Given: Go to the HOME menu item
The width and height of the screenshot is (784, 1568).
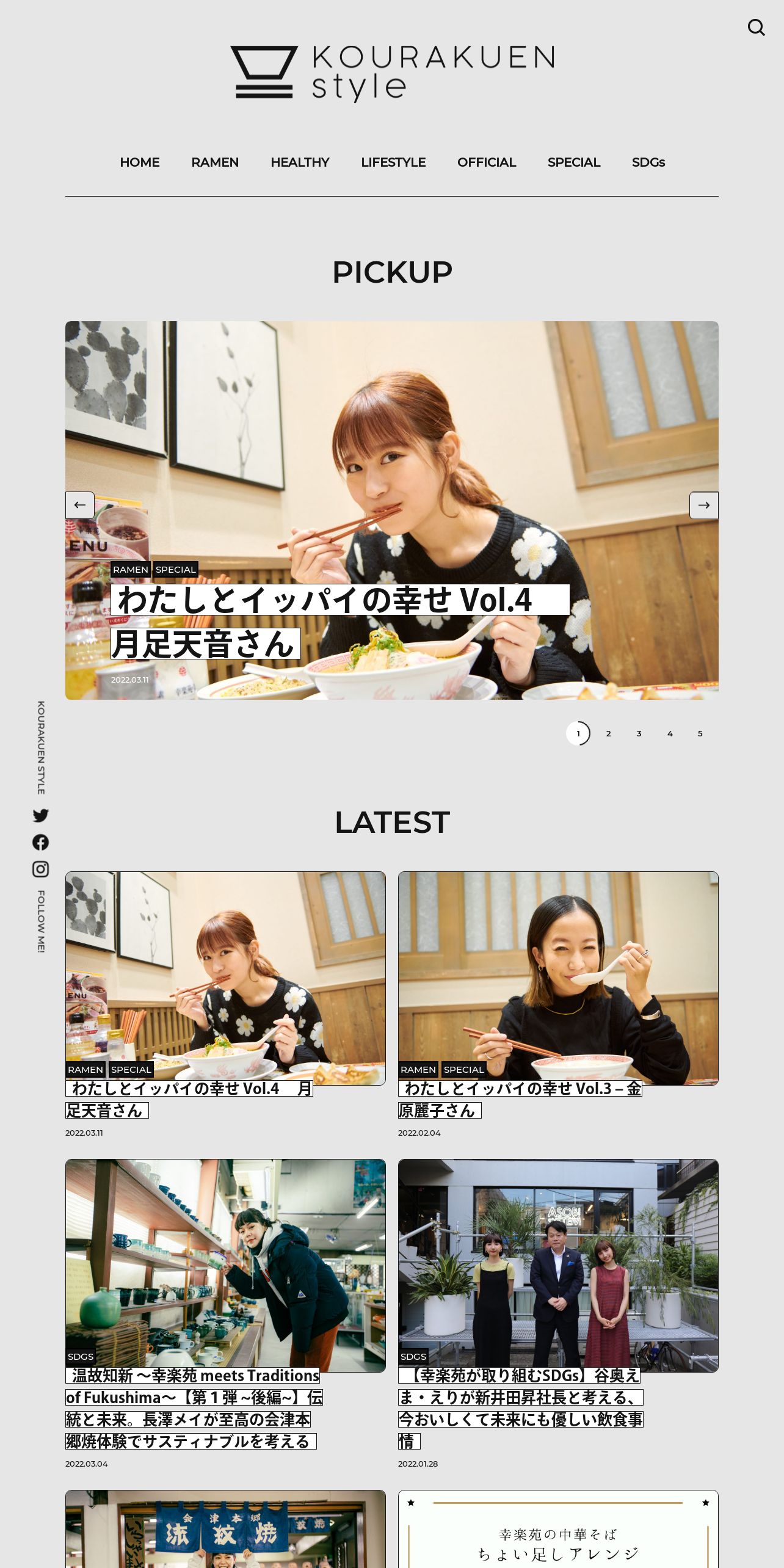Looking at the screenshot, I should [x=139, y=162].
